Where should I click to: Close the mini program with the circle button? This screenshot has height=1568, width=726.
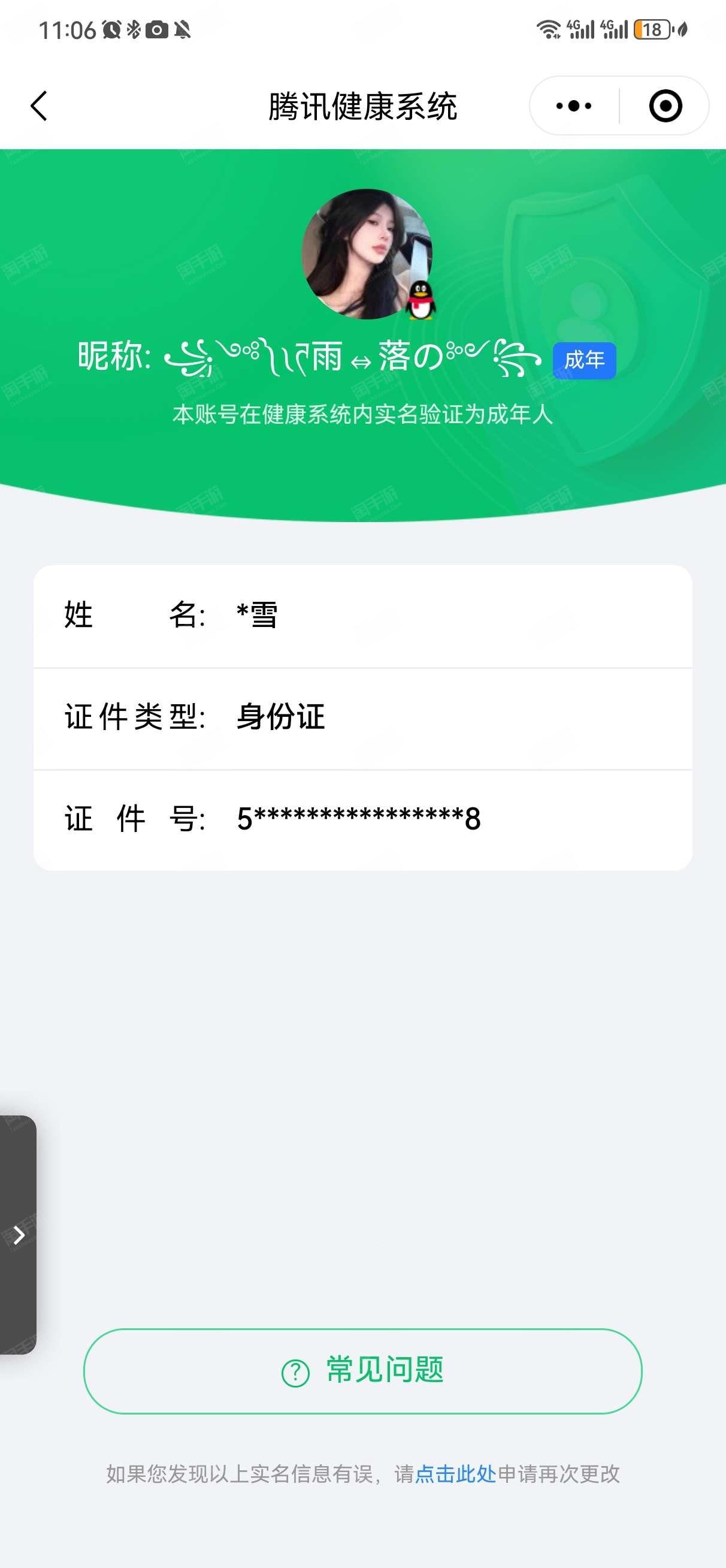coord(665,106)
